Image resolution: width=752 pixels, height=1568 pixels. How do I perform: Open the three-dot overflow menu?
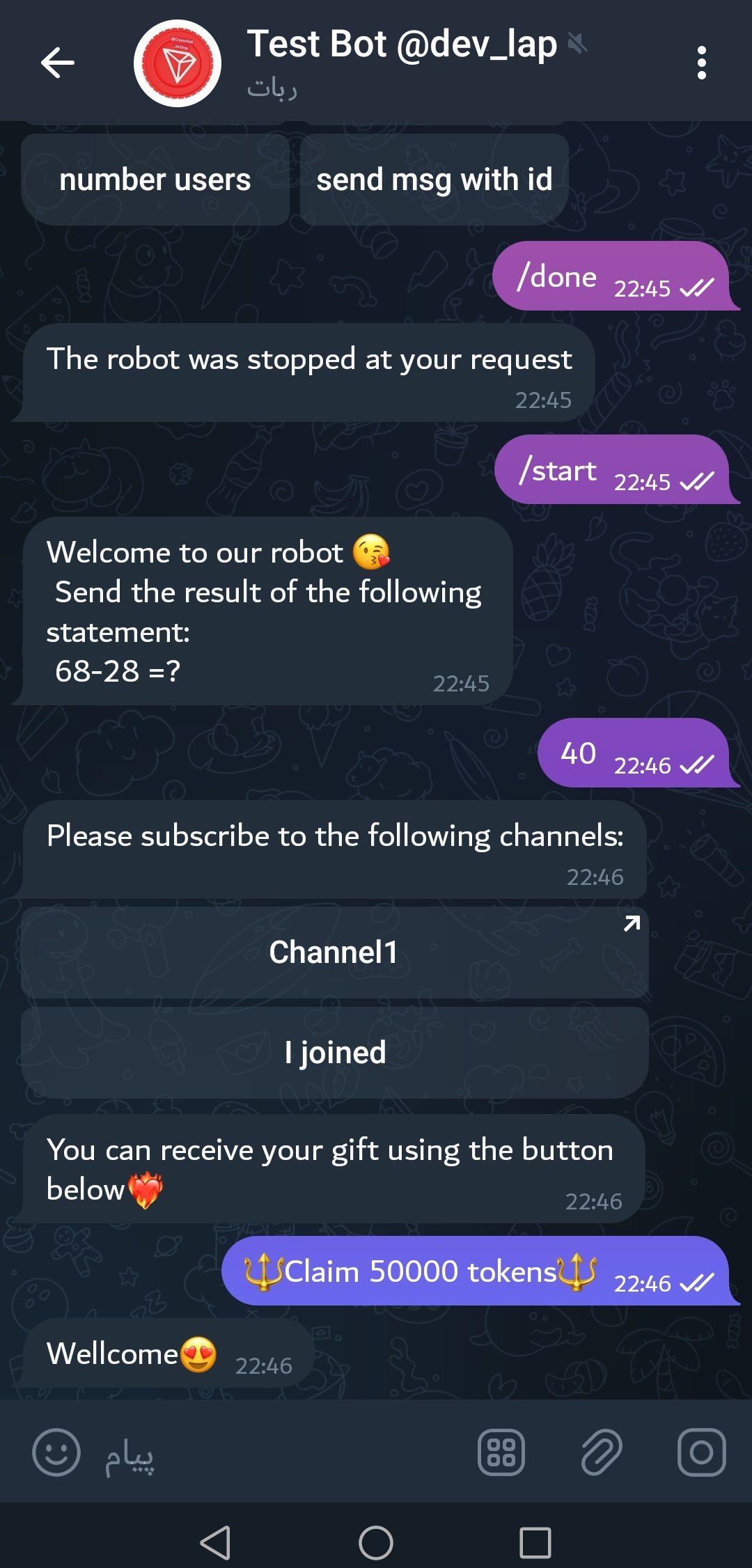tap(701, 63)
